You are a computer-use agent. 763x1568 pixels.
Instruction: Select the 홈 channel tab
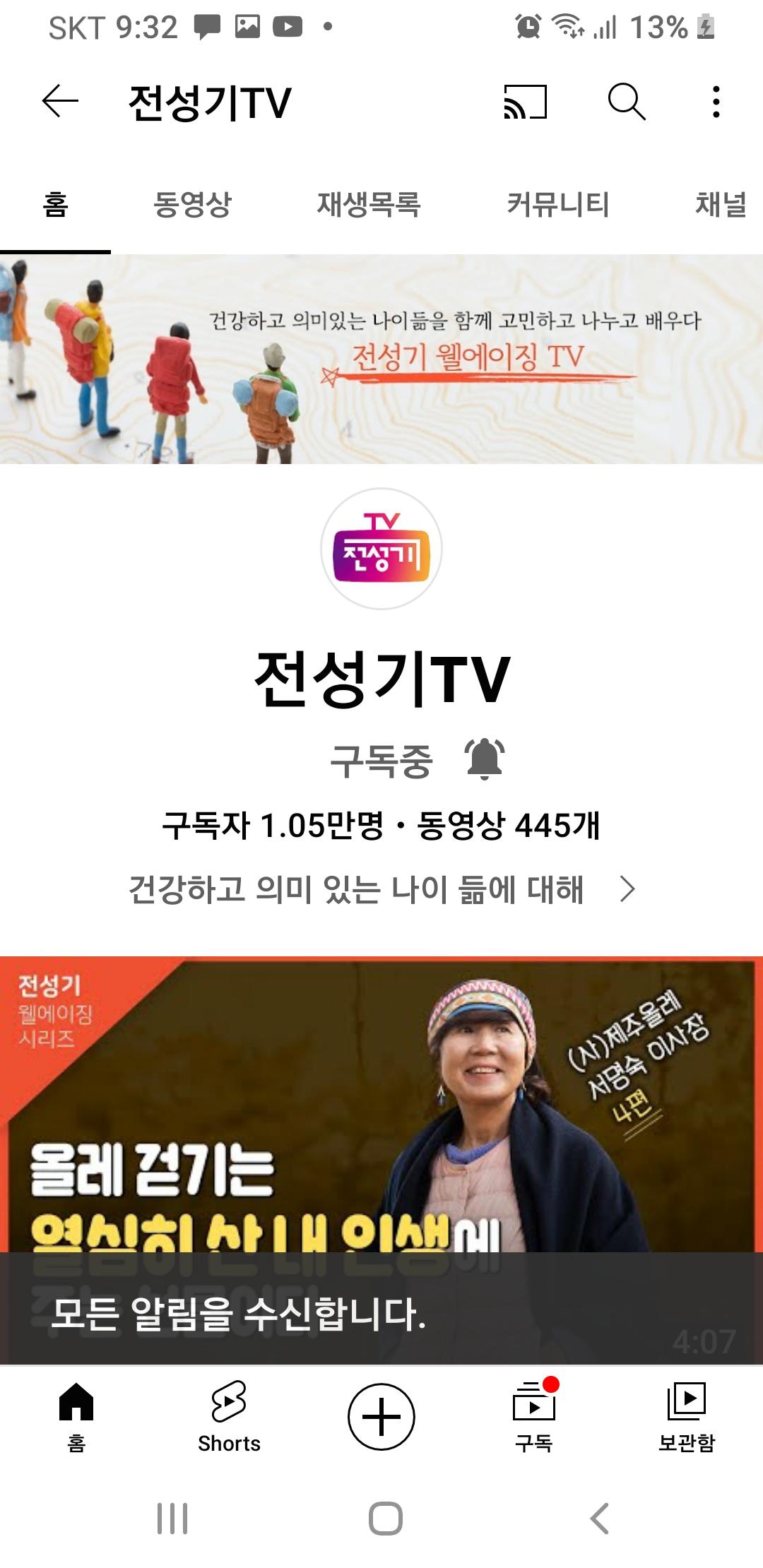(x=55, y=205)
